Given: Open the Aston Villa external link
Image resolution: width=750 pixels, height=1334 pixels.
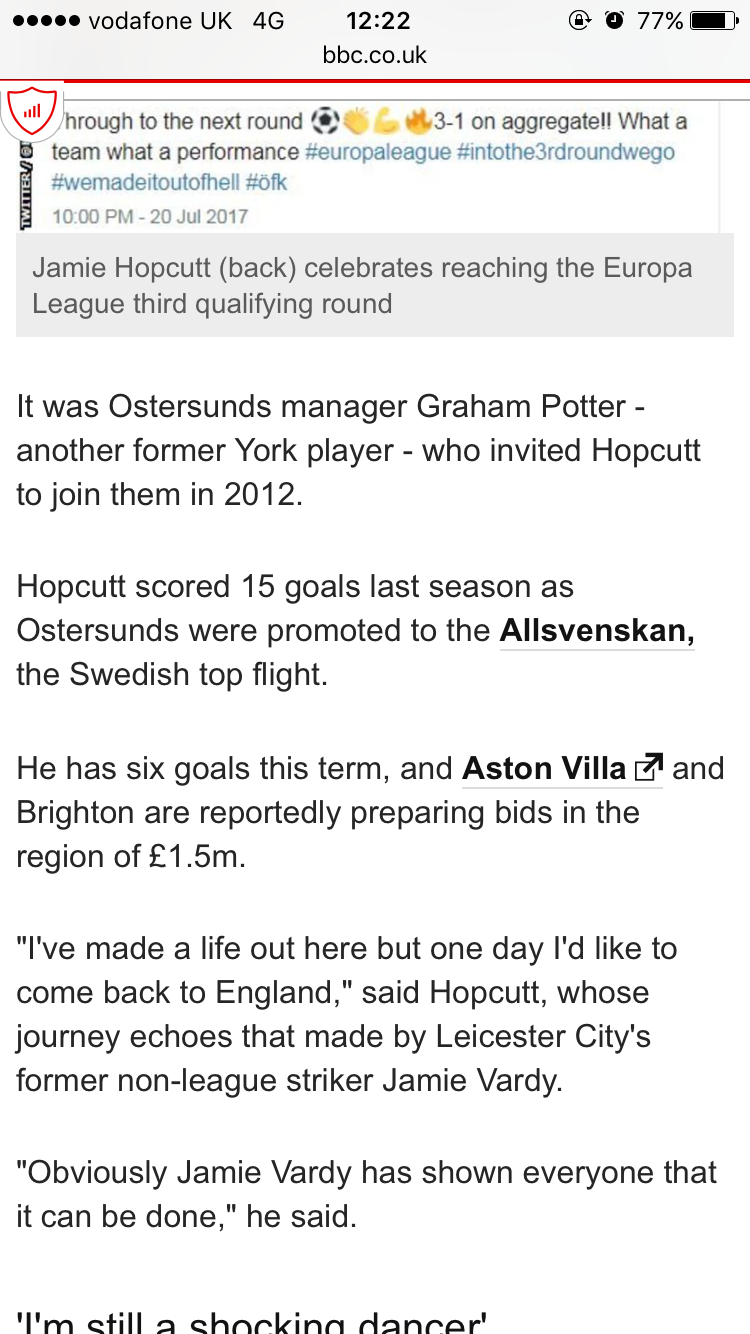Looking at the screenshot, I should point(562,768).
